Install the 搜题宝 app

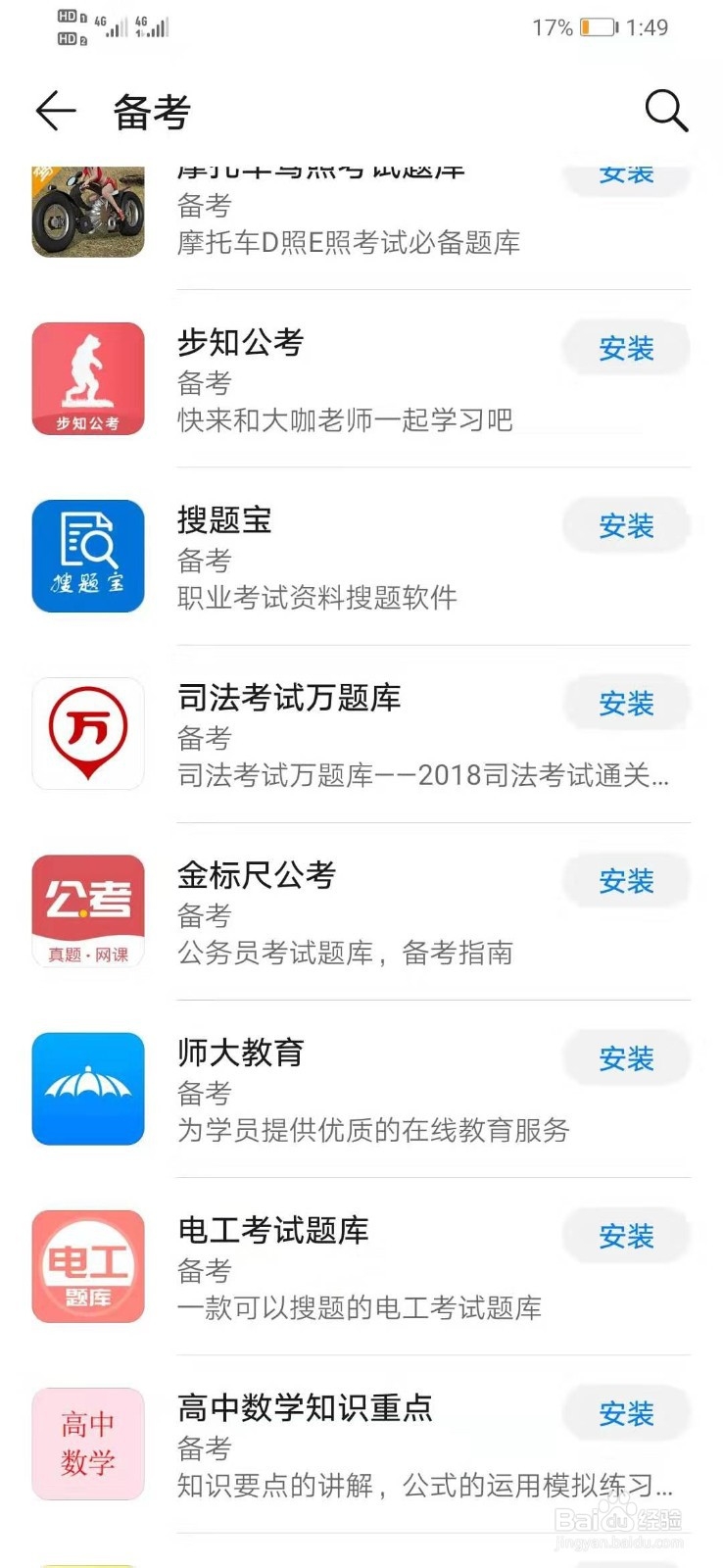[626, 526]
